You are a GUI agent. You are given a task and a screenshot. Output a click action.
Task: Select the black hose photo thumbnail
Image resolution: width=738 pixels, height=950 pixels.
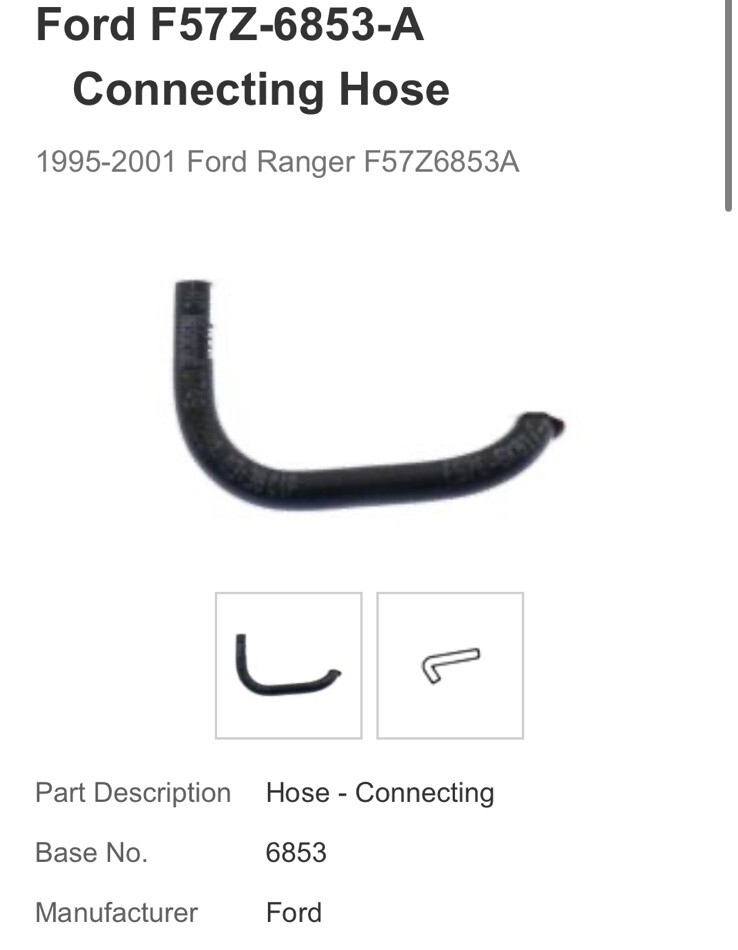pos(288,666)
